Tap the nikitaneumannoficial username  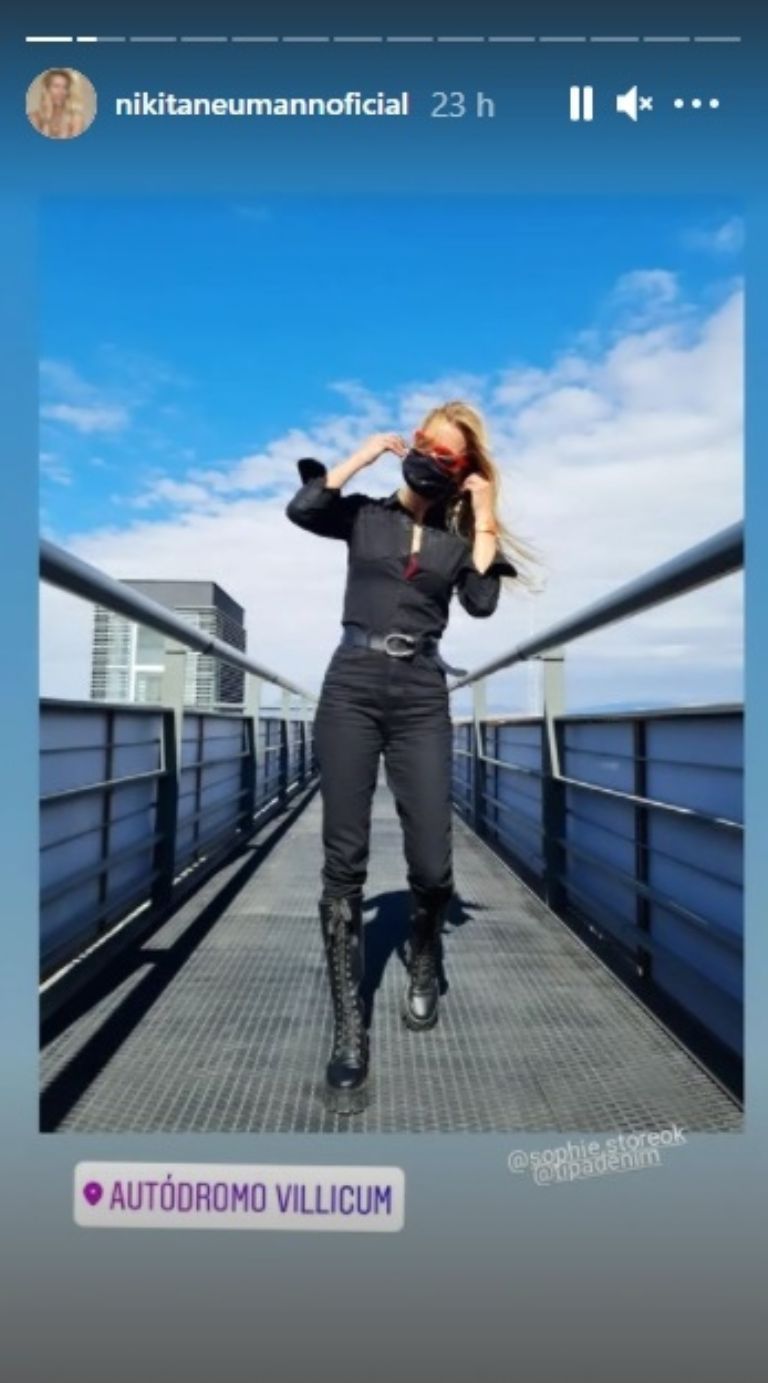261,105
